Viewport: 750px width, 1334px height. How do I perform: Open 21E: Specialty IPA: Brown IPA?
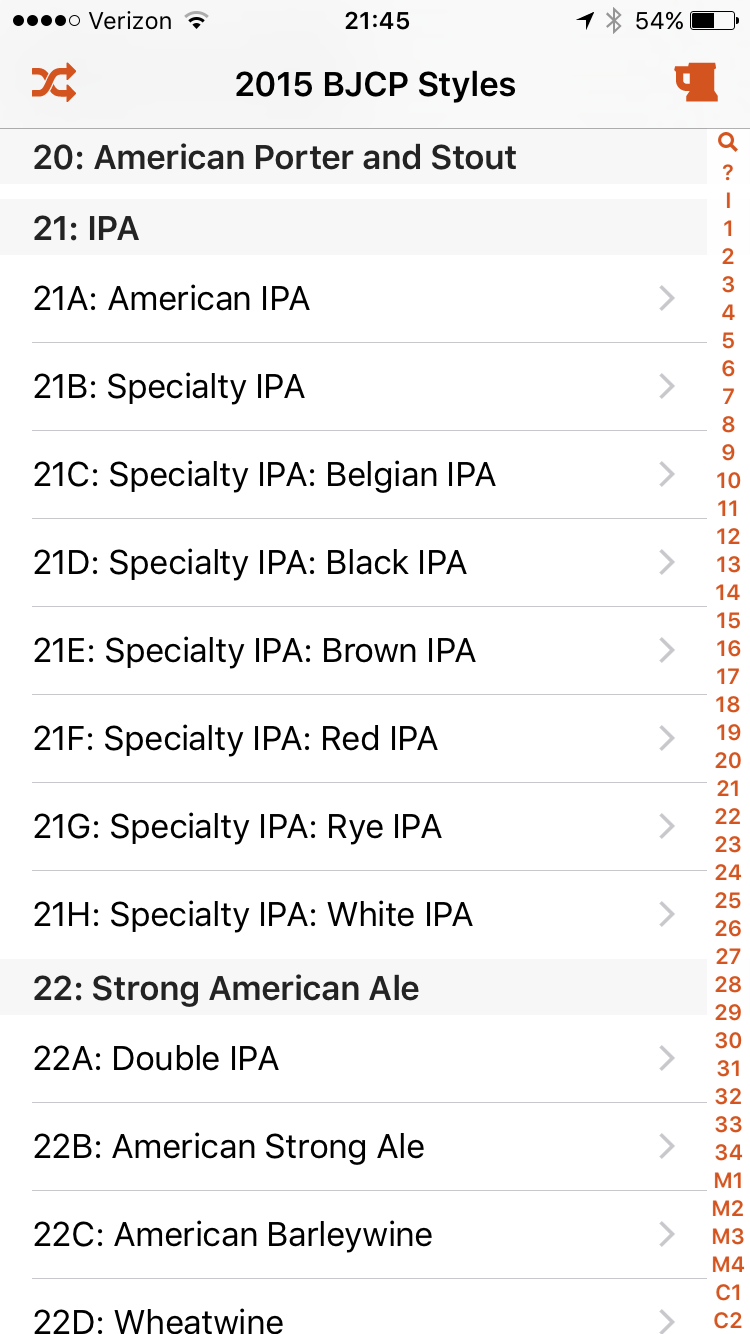coord(354,651)
